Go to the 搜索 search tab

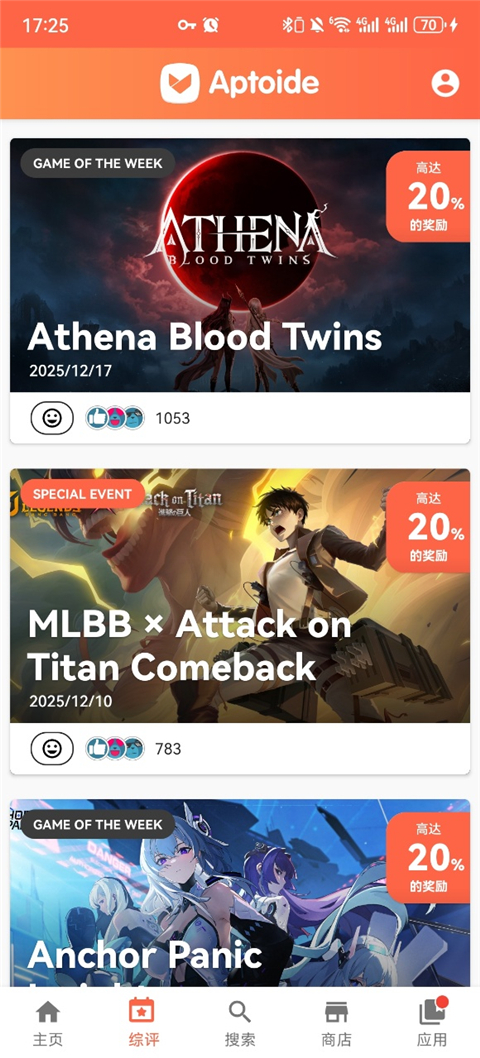(x=240, y=1023)
